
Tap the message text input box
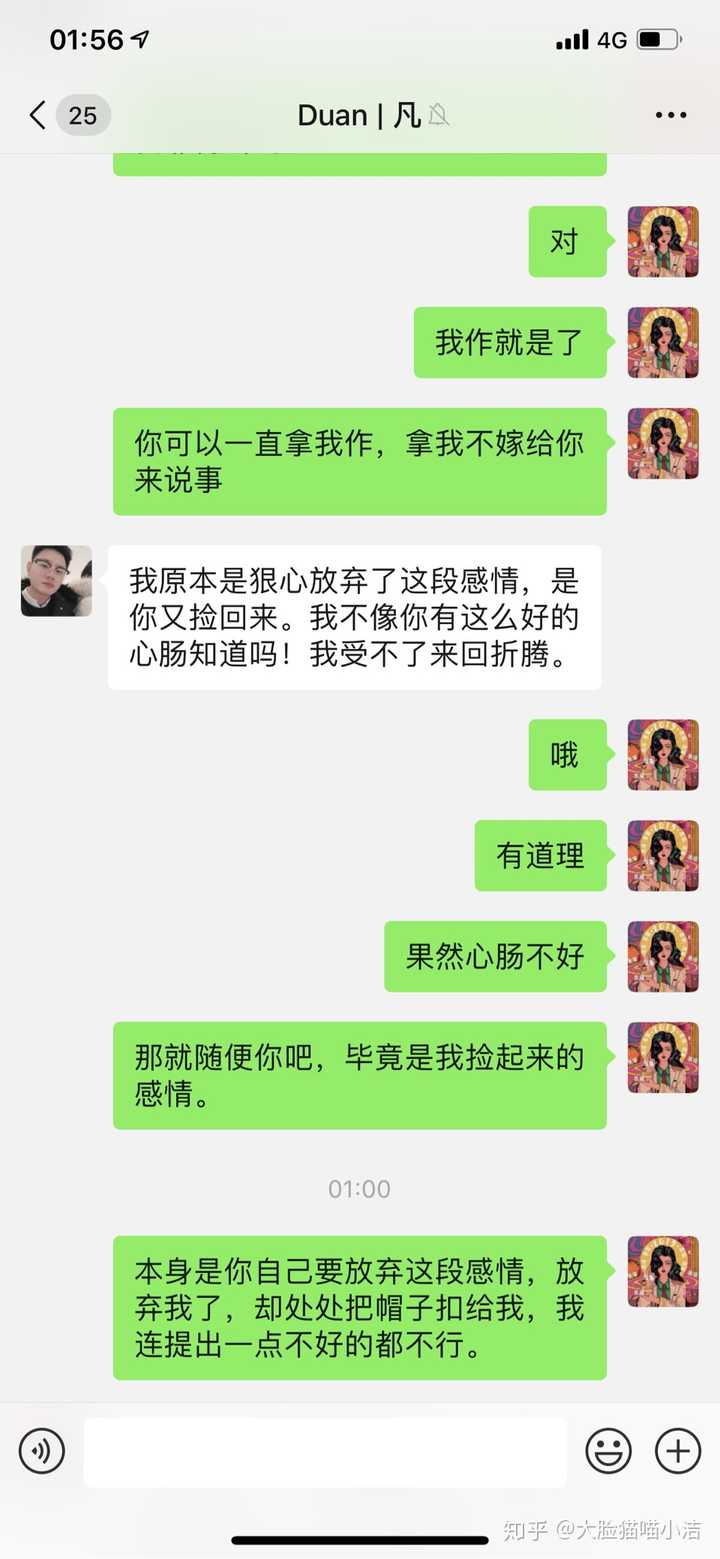tap(325, 1451)
